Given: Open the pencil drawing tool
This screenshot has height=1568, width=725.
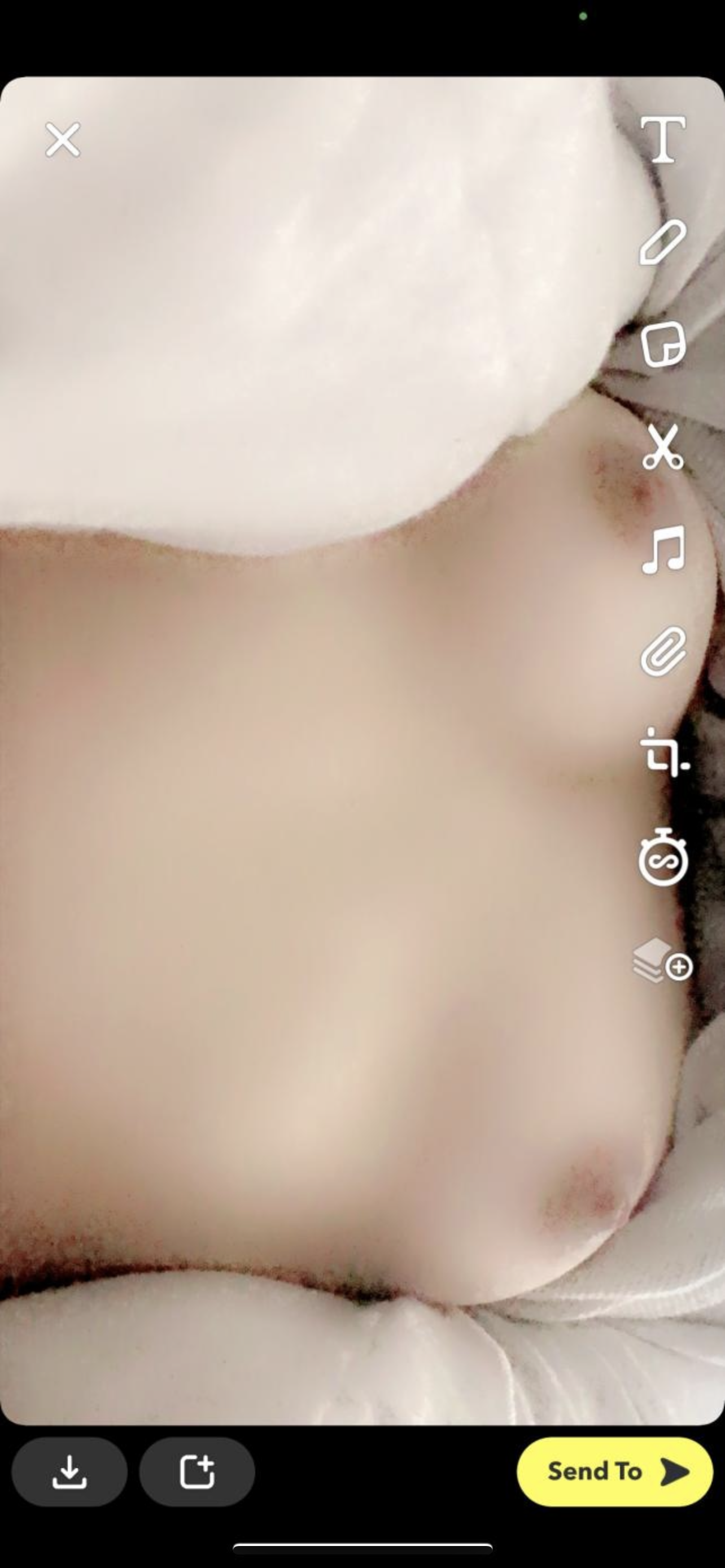Looking at the screenshot, I should point(662,243).
